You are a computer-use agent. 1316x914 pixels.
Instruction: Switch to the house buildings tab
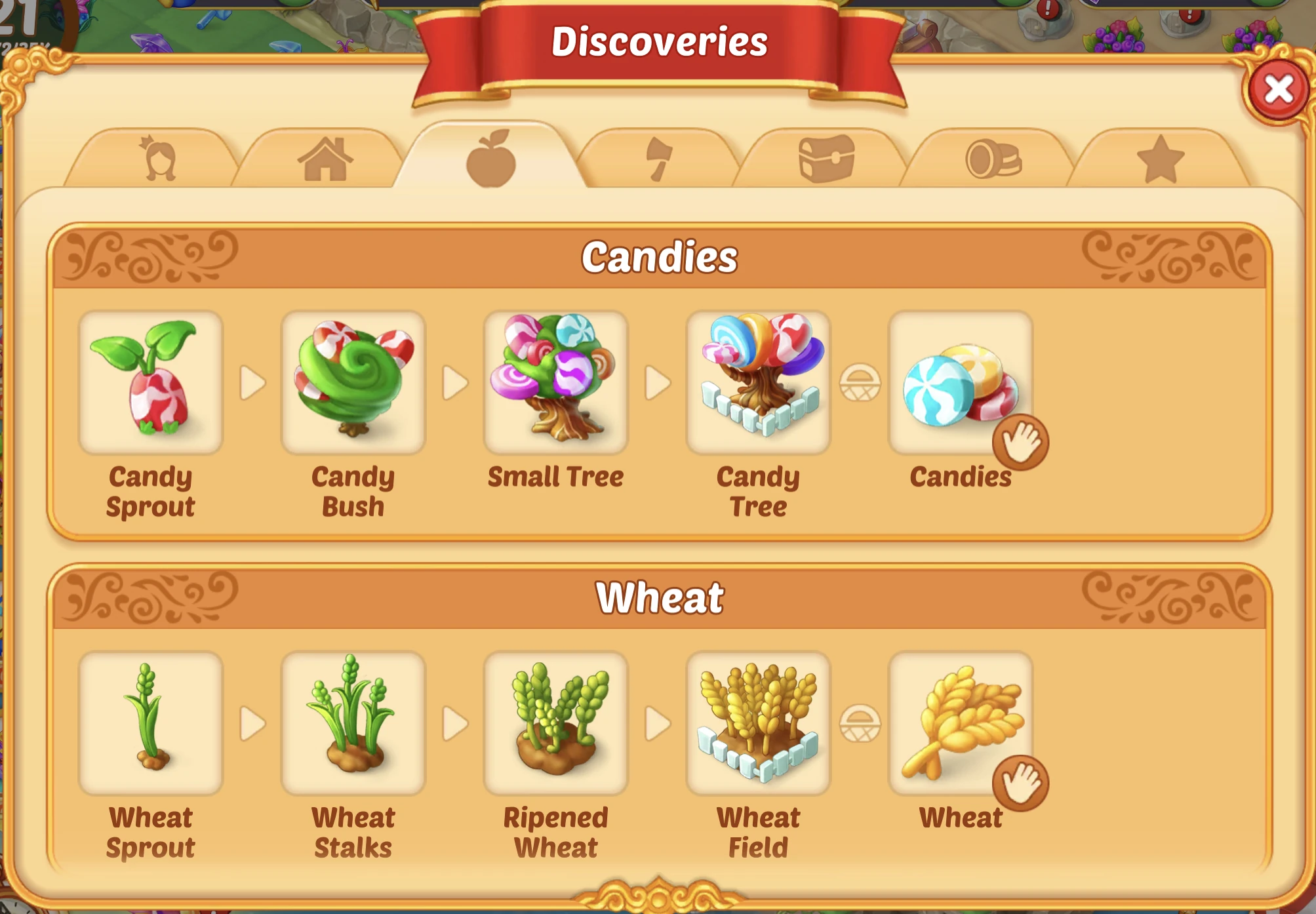coord(325,159)
